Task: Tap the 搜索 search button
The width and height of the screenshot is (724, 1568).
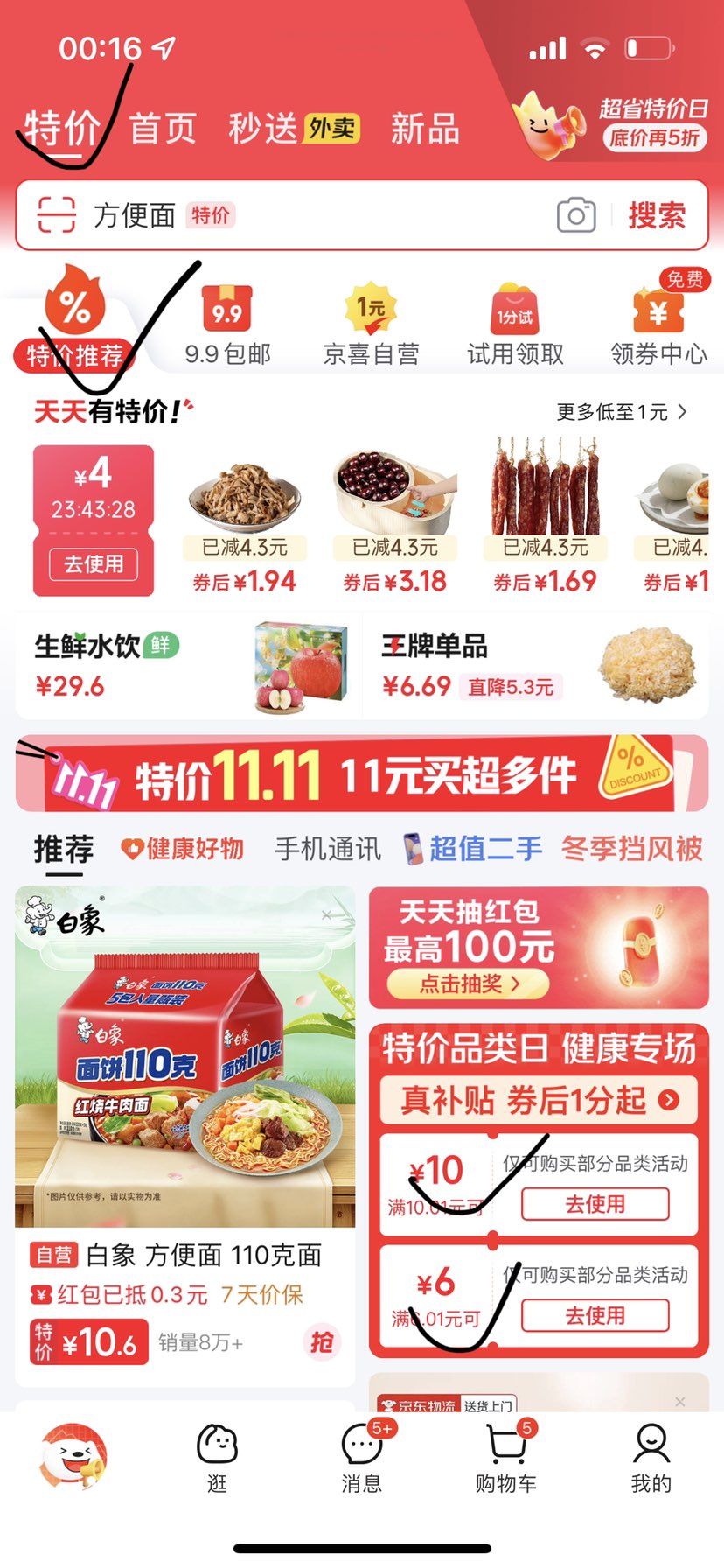Action: [x=658, y=214]
